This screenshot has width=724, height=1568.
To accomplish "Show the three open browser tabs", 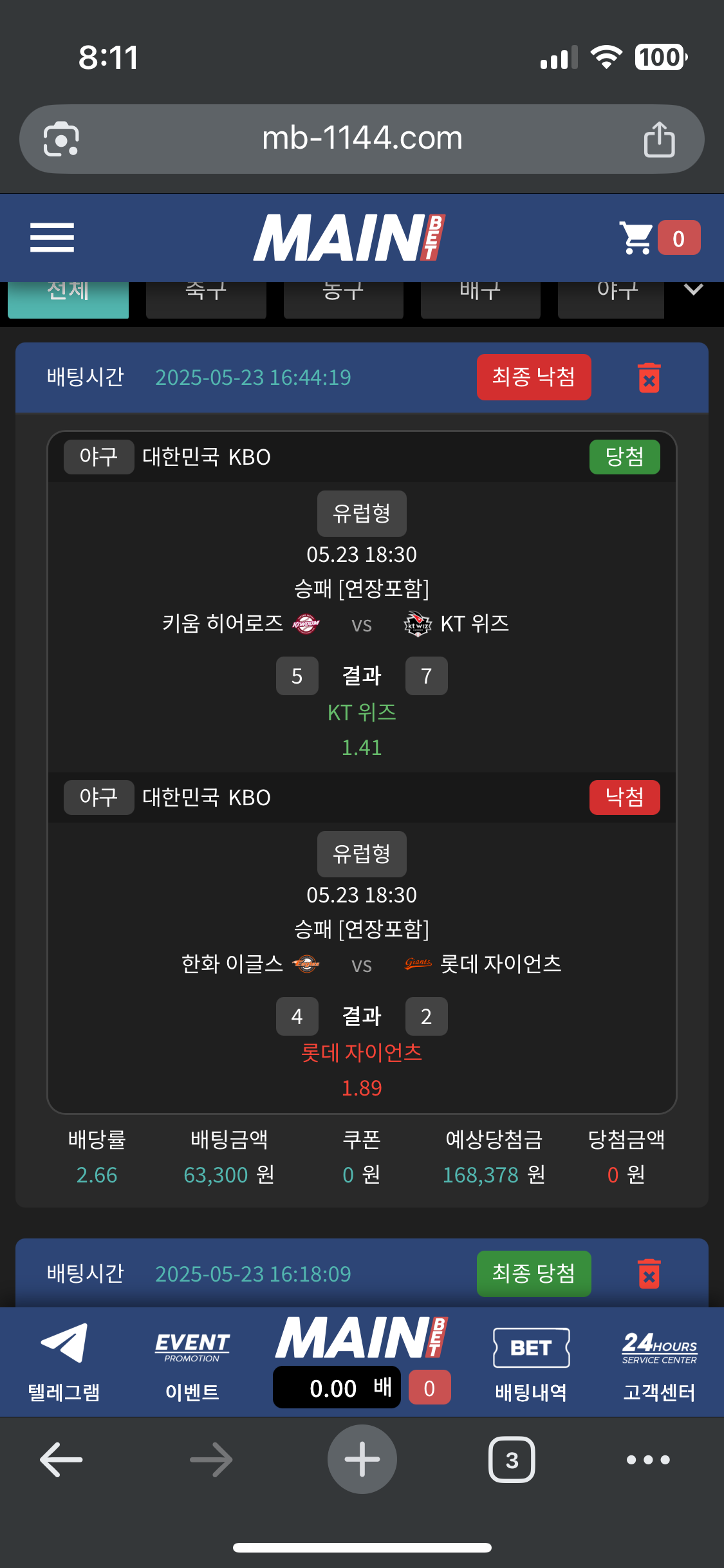I will (x=512, y=1459).
